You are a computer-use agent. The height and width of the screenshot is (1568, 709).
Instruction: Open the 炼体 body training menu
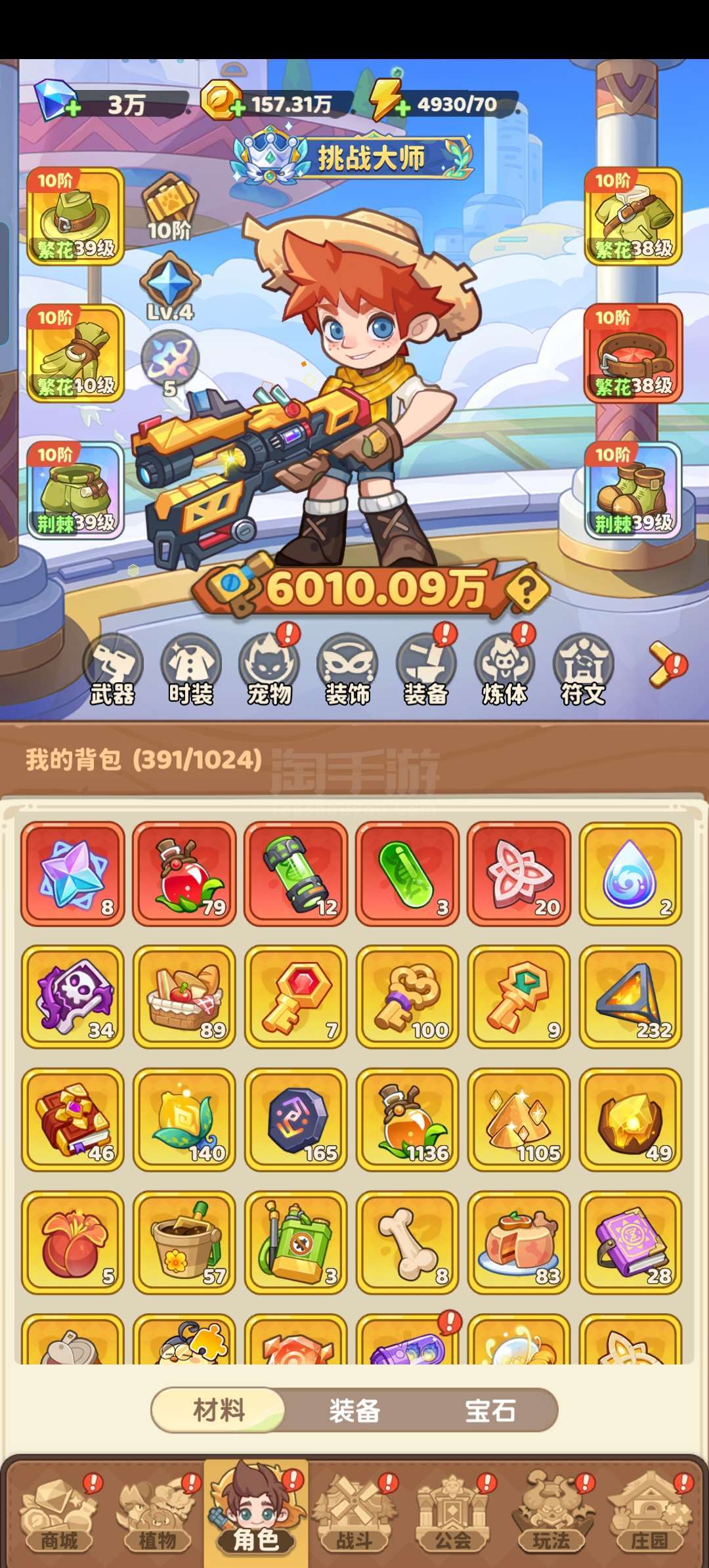[504, 670]
